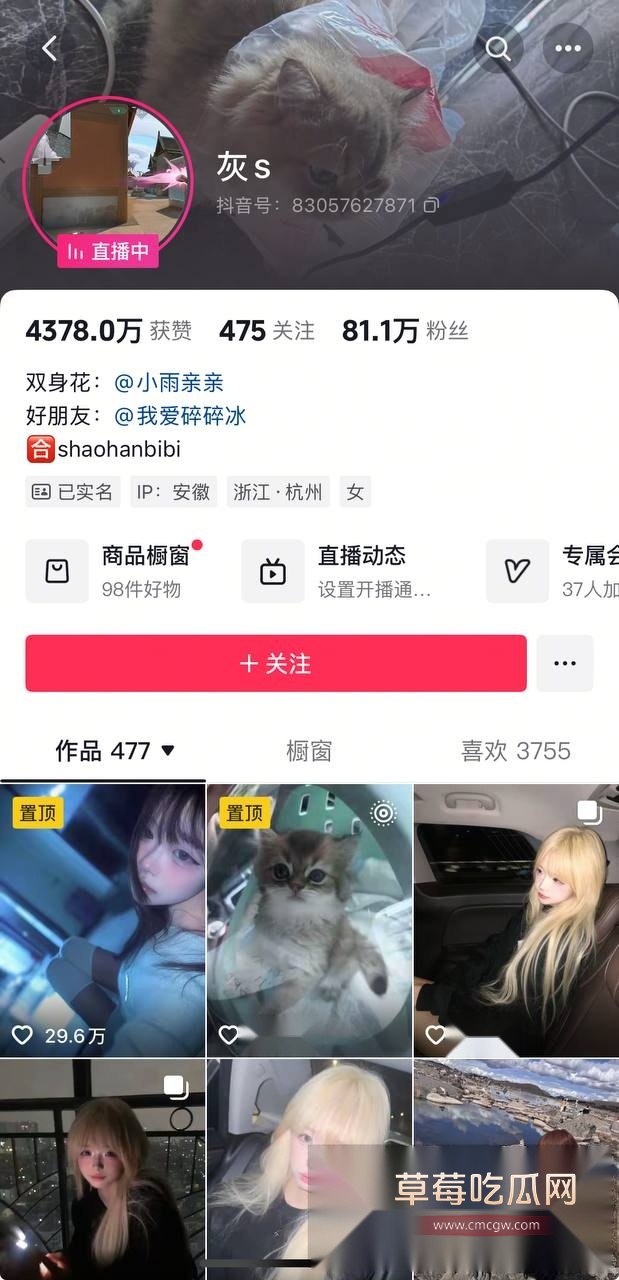Open the top-right overflow menu
This screenshot has height=1280, width=619.
pos(567,48)
